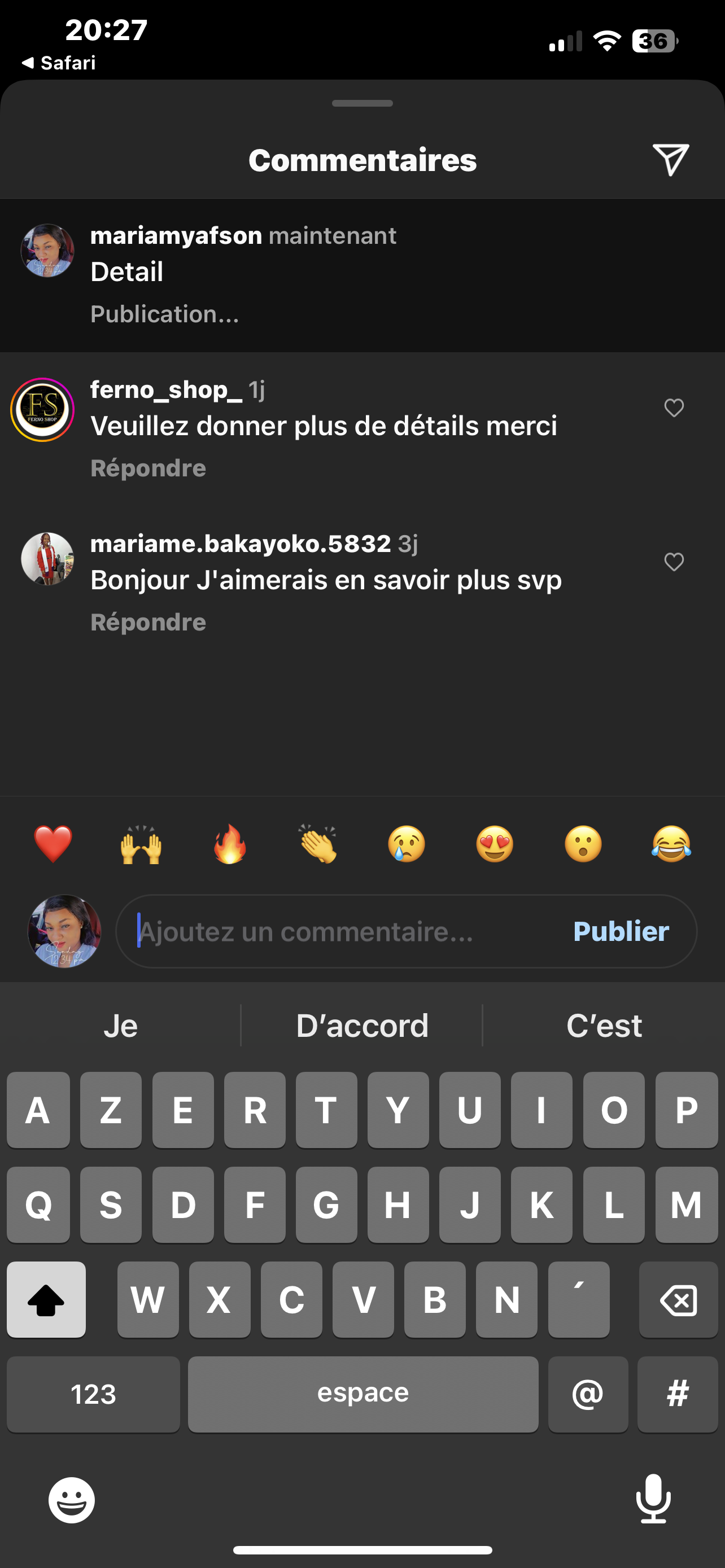Open mariamyafson's profile from the username

(x=176, y=235)
